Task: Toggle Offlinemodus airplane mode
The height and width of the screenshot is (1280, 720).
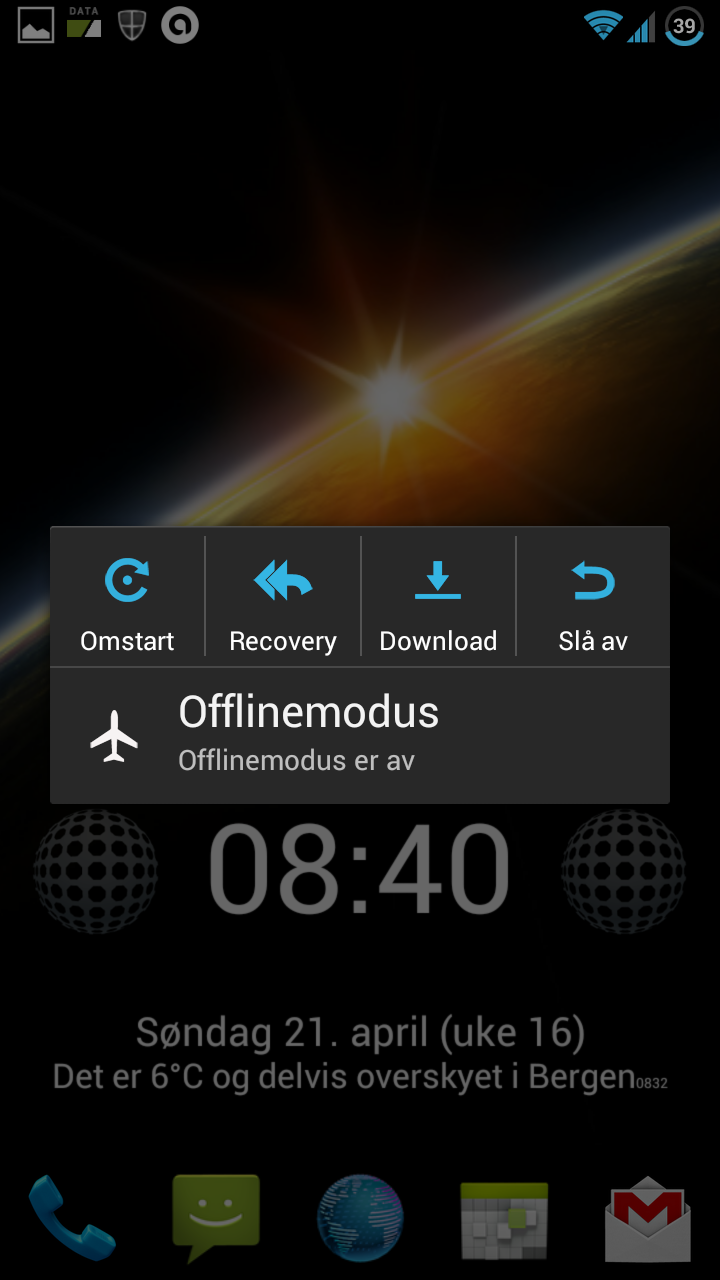Action: 360,736
